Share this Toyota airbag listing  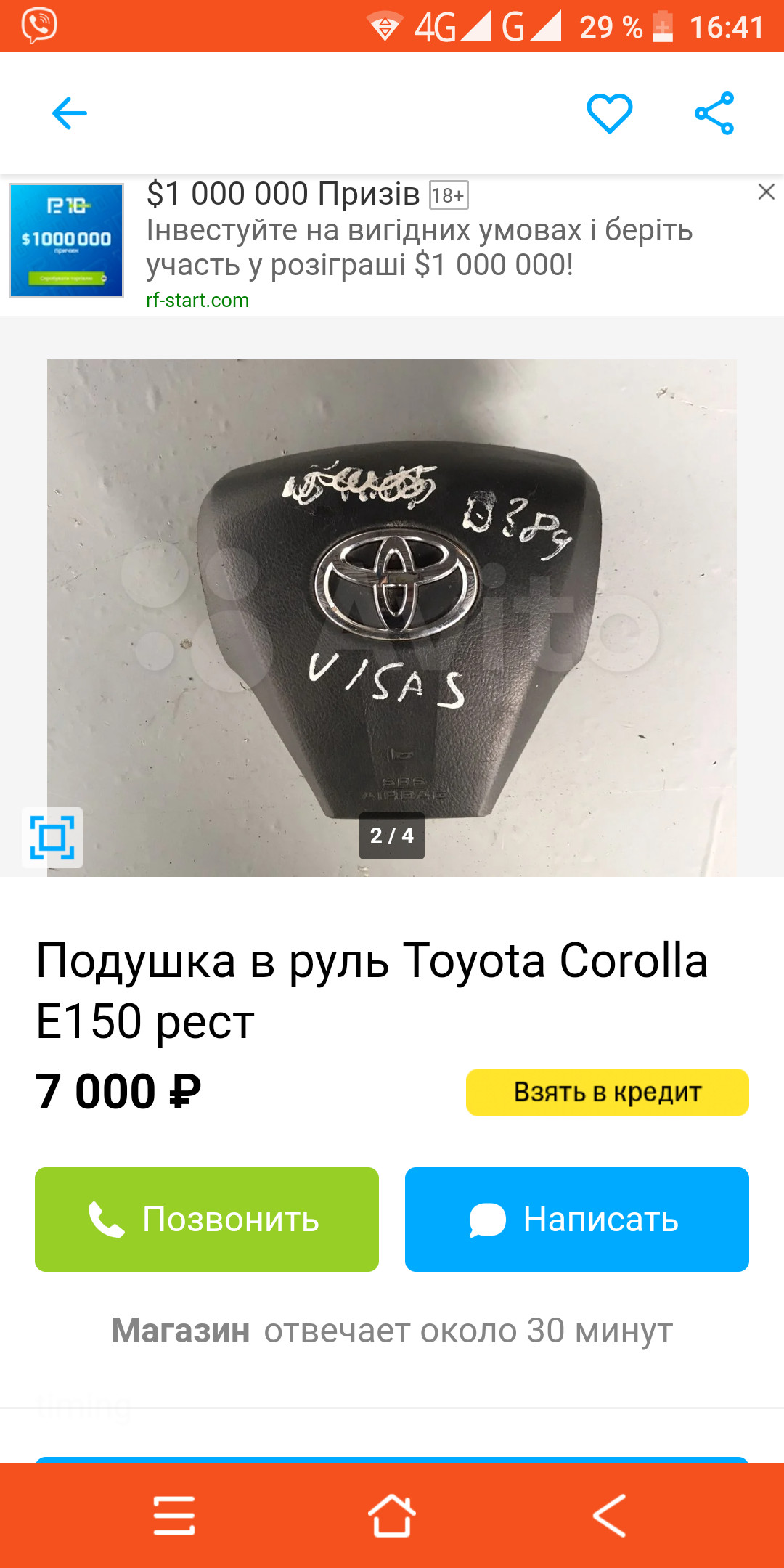coord(714,113)
